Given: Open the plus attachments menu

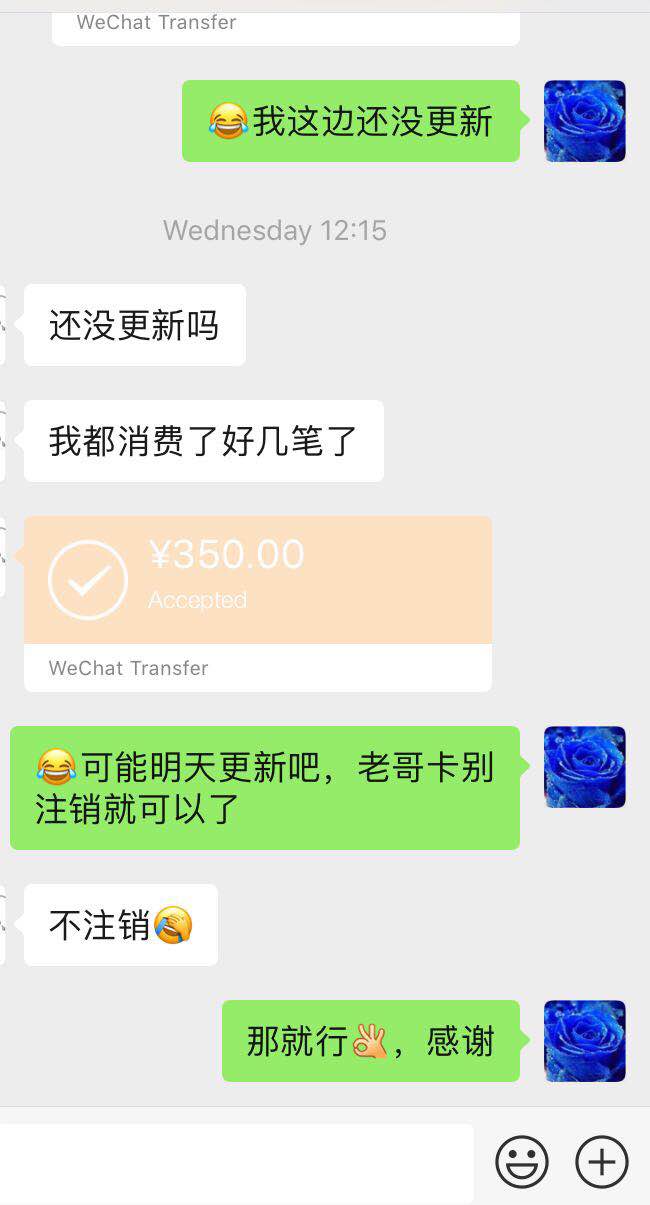Looking at the screenshot, I should [x=602, y=1162].
